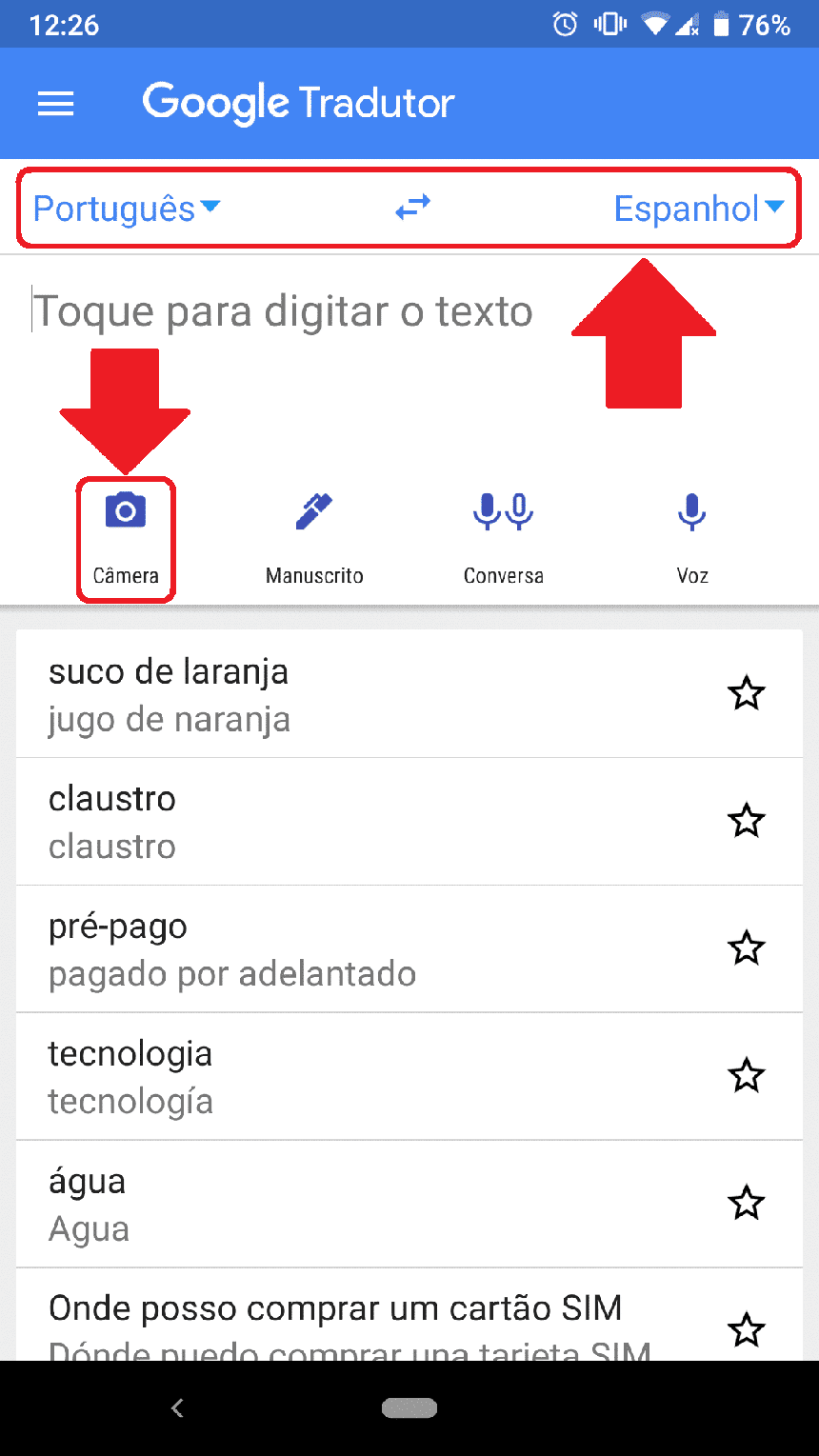Star the 'pré-pago' translation
Screen dimensions: 819x1456
click(x=746, y=947)
